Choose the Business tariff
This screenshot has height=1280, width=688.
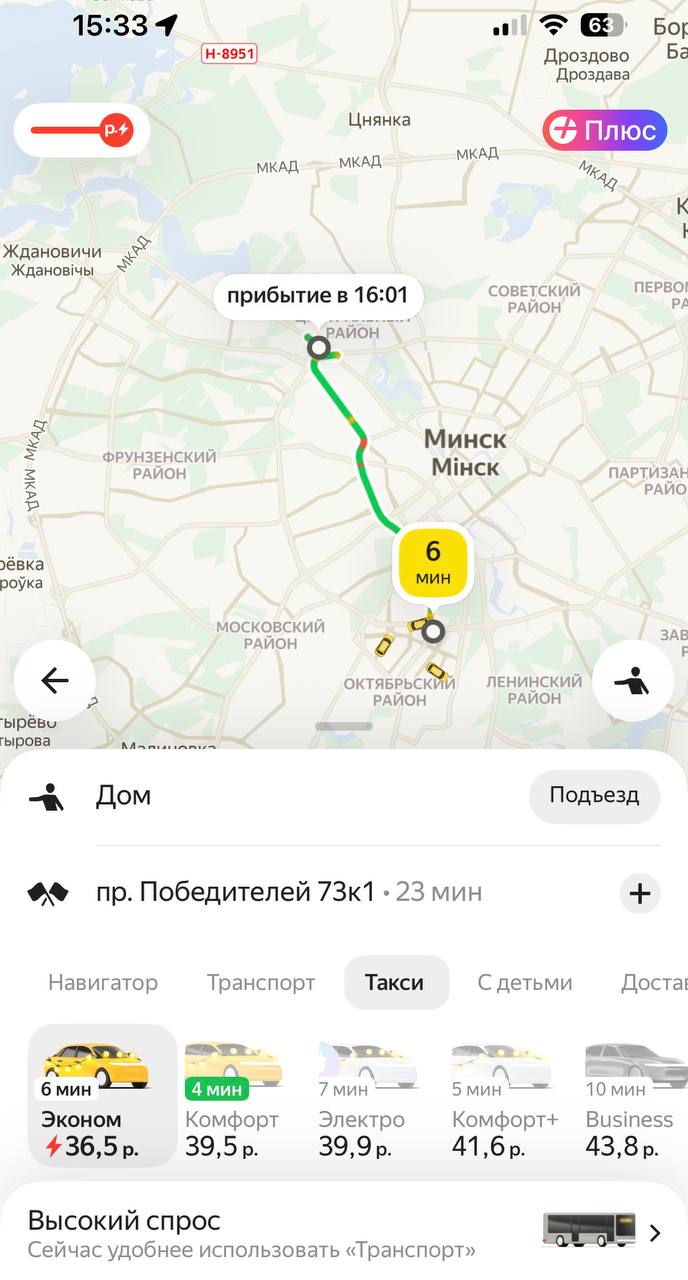click(633, 1098)
